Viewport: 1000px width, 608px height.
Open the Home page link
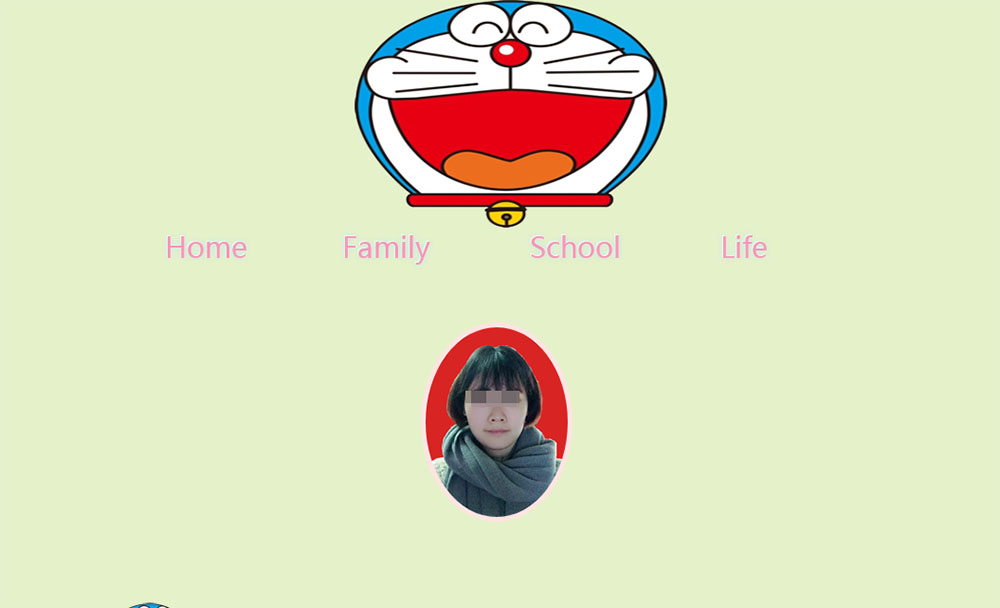[x=206, y=247]
